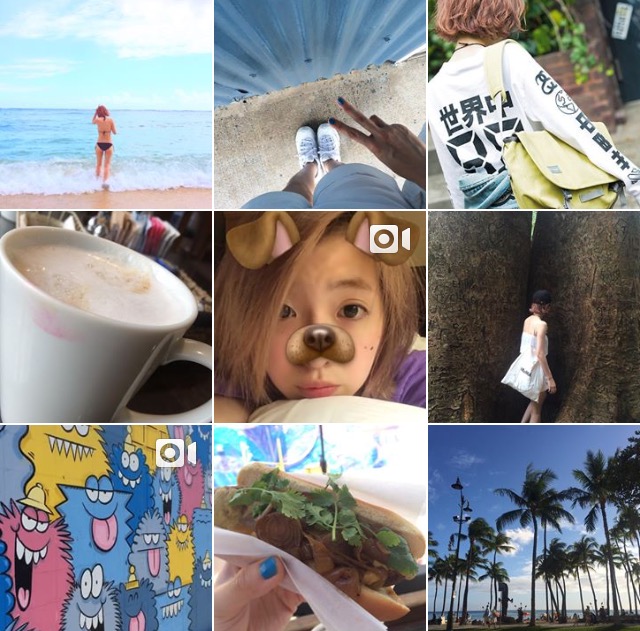Viewport: 640px width, 631px height.
Task: View the sneakers and peace sign photo
Action: tap(319, 104)
